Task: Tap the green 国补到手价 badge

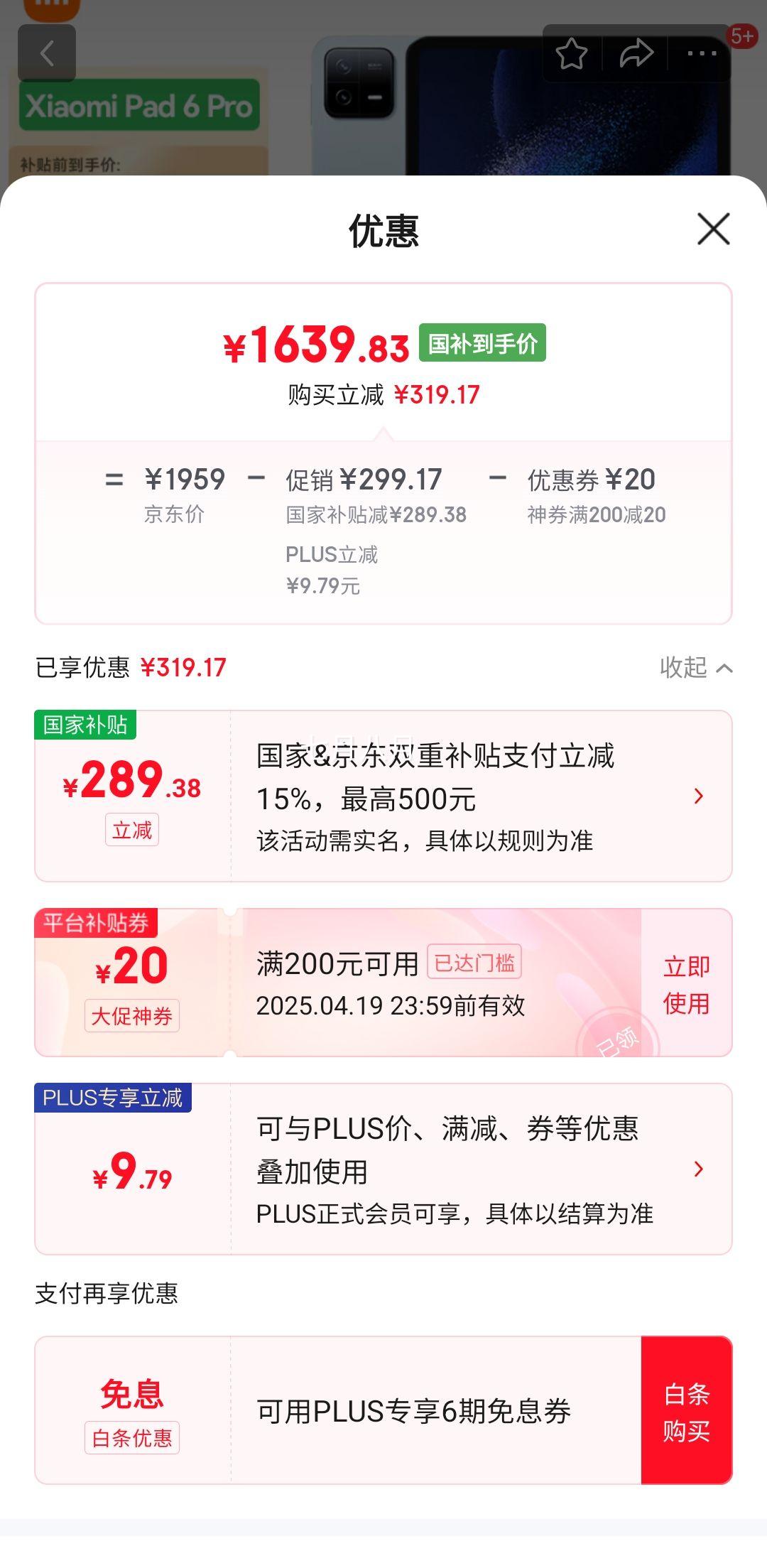Action: (482, 343)
